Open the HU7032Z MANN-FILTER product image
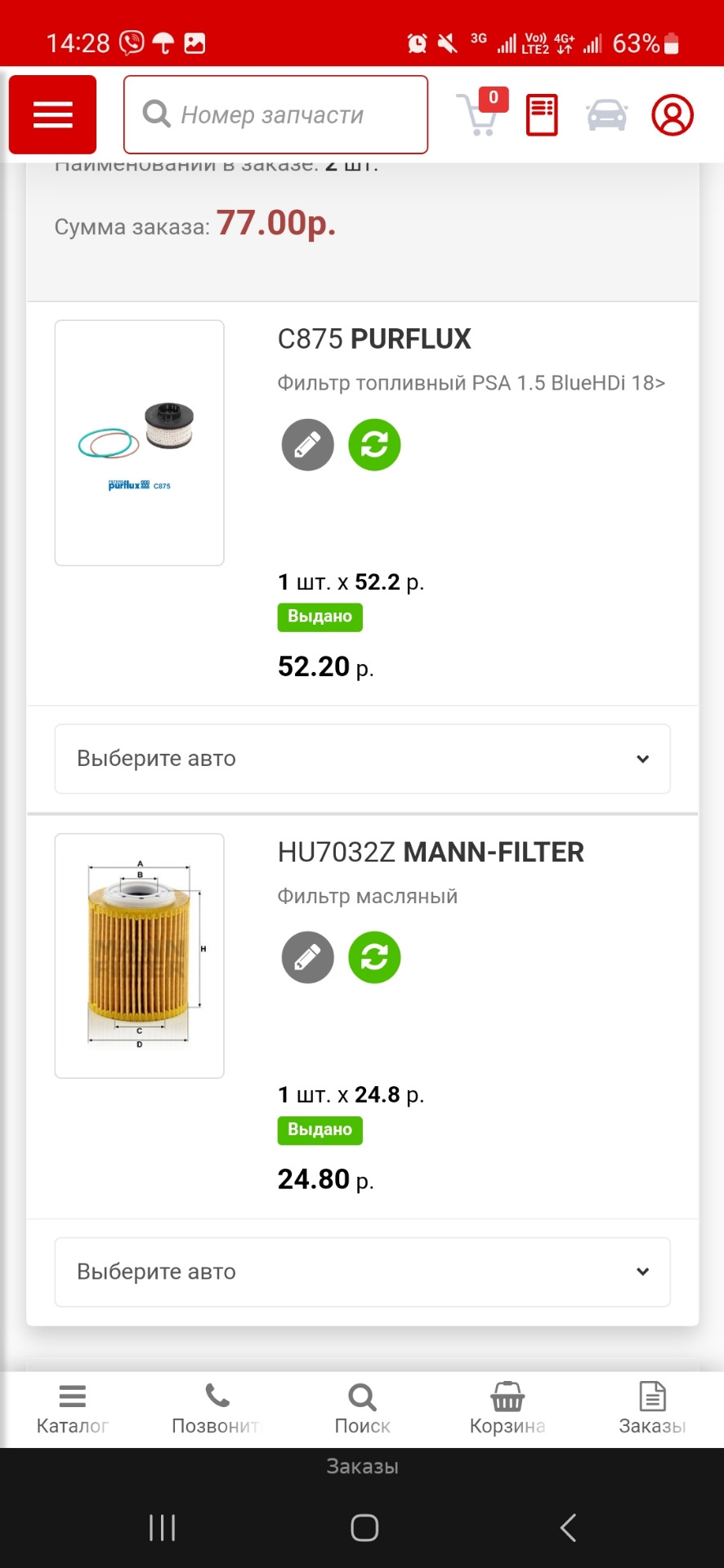This screenshot has width=724, height=1568. point(140,955)
